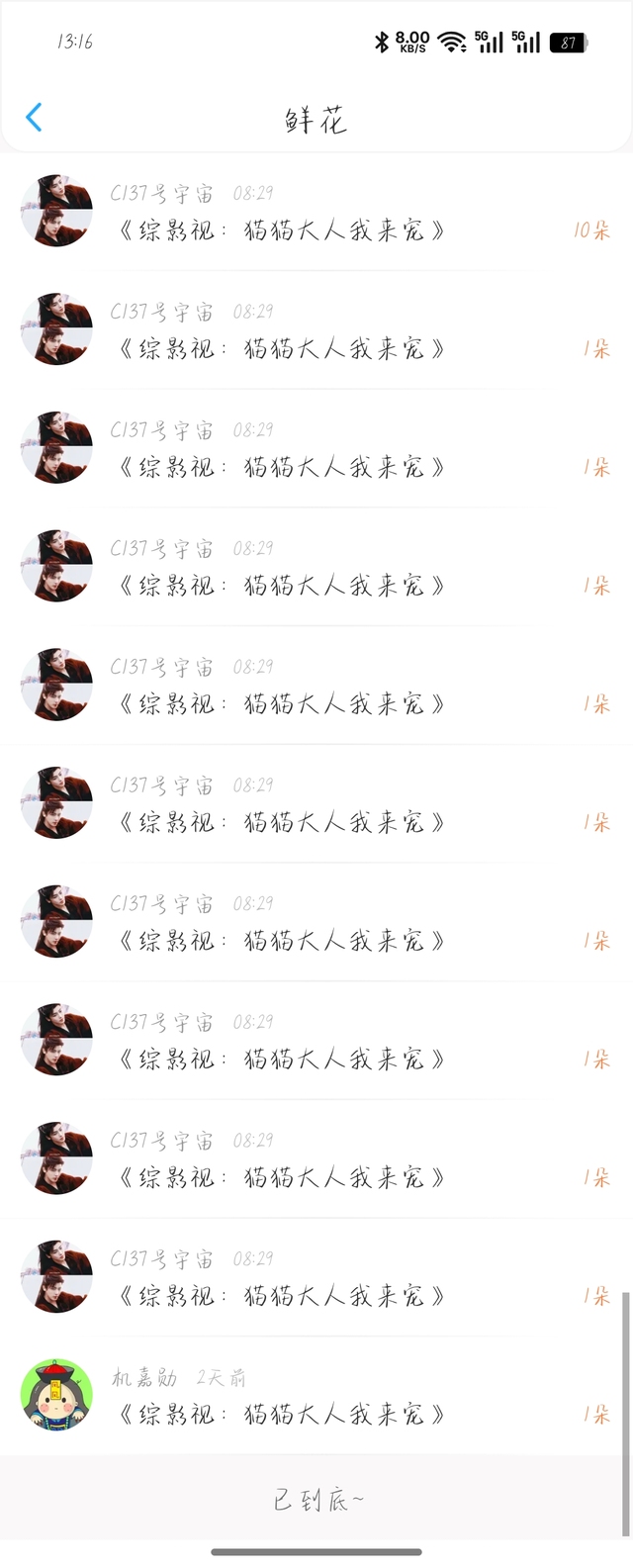
Task: Open 机嘉勋's flower record from 2天前
Action: tap(316, 1396)
